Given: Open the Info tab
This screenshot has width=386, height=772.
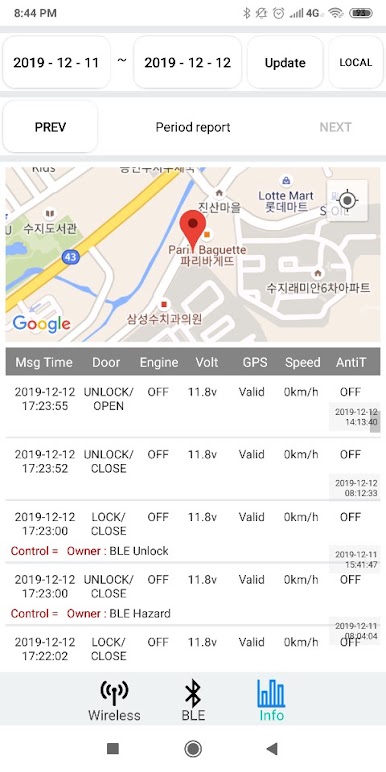Looking at the screenshot, I should [271, 701].
